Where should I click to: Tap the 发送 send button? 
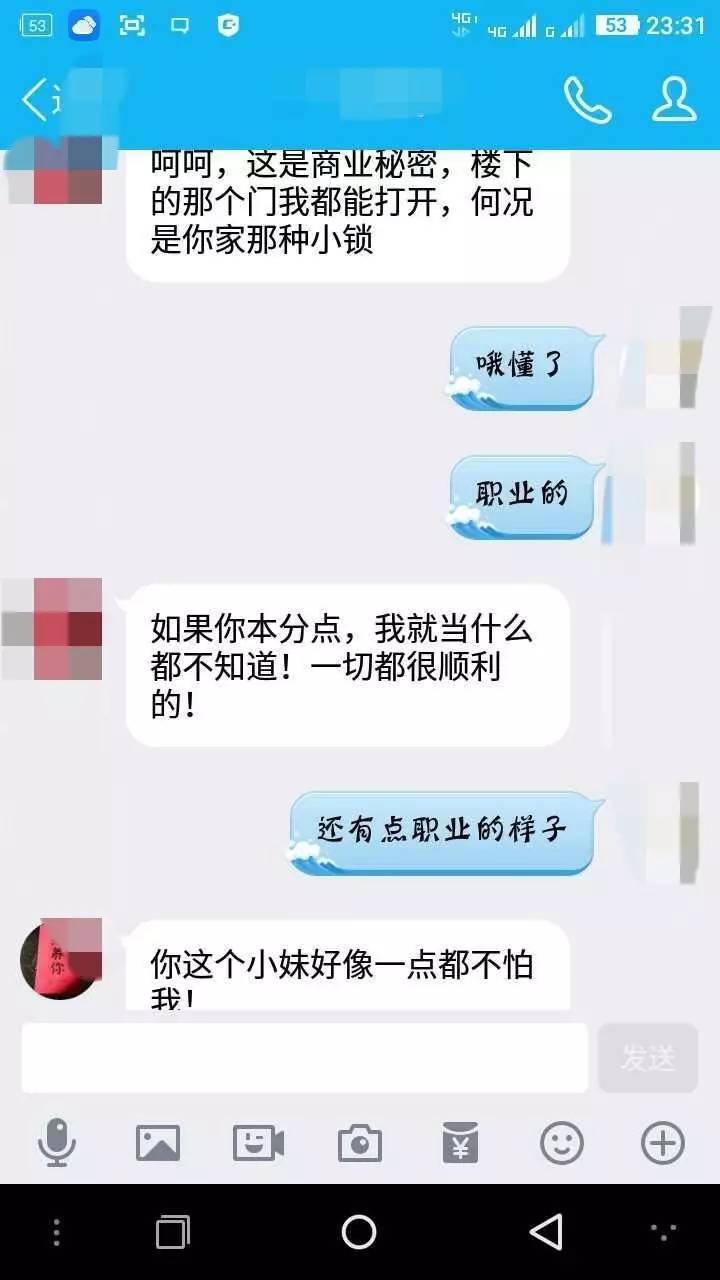click(647, 1058)
